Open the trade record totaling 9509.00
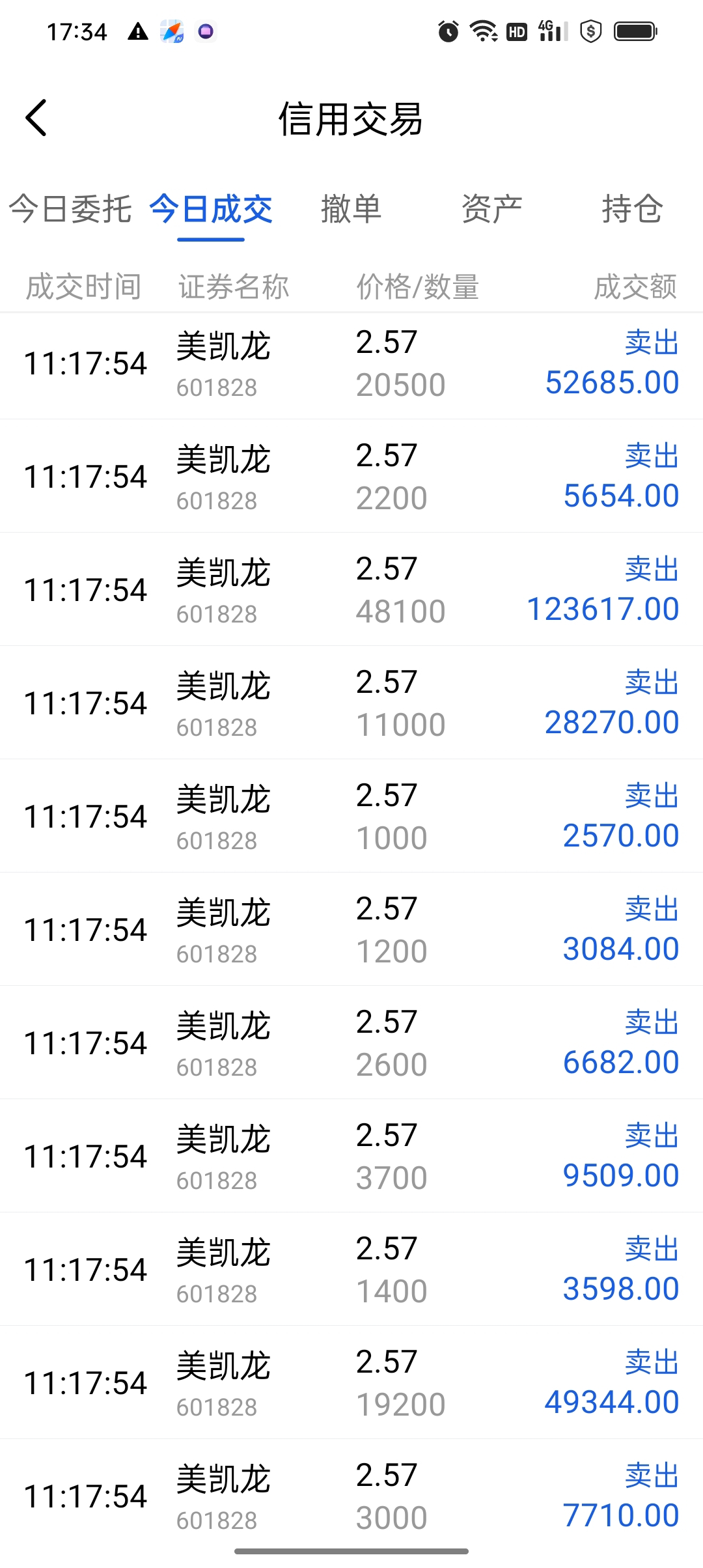The height and width of the screenshot is (1568, 703). (351, 1157)
